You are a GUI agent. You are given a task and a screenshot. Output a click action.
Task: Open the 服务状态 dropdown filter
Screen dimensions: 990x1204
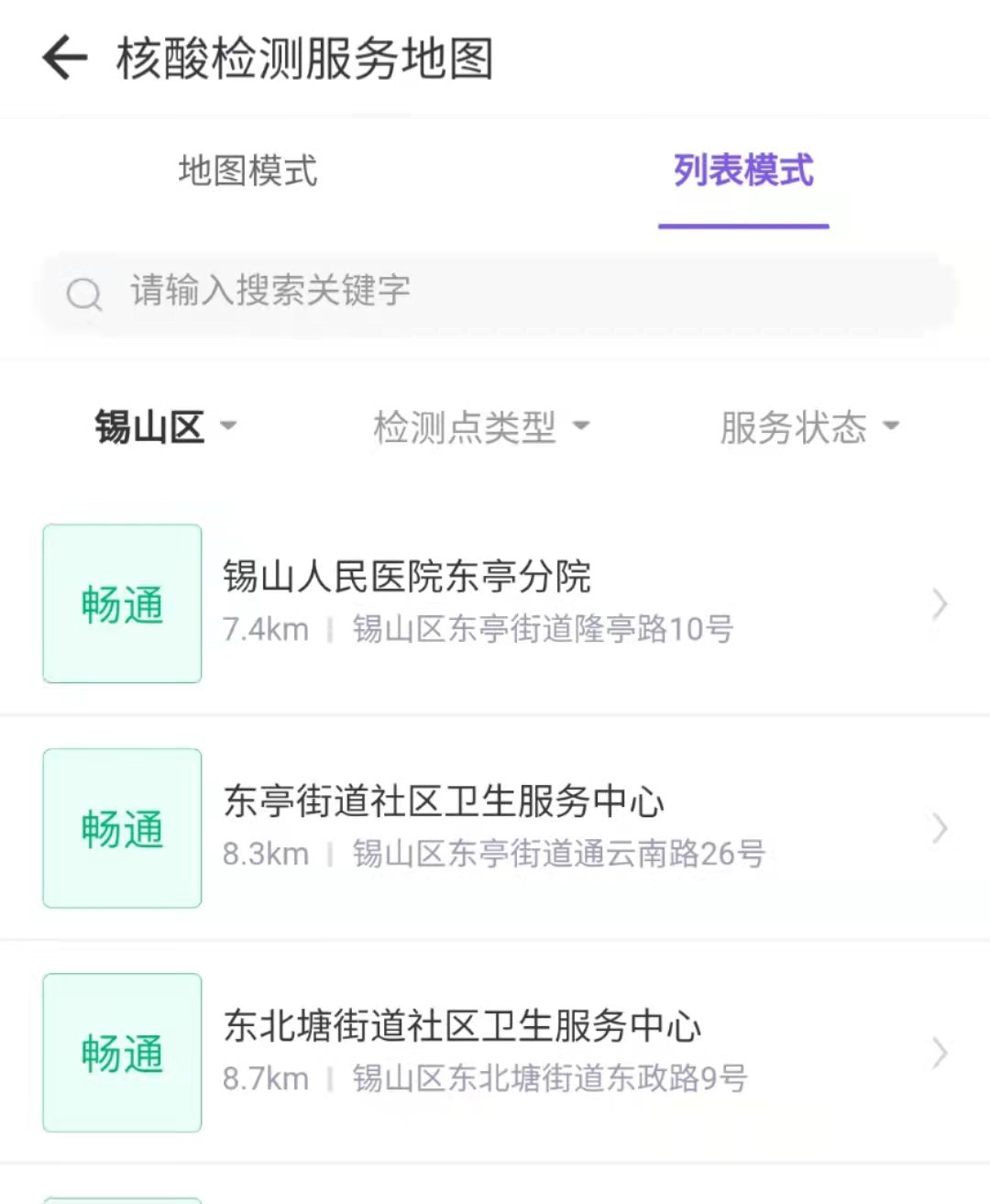point(808,426)
